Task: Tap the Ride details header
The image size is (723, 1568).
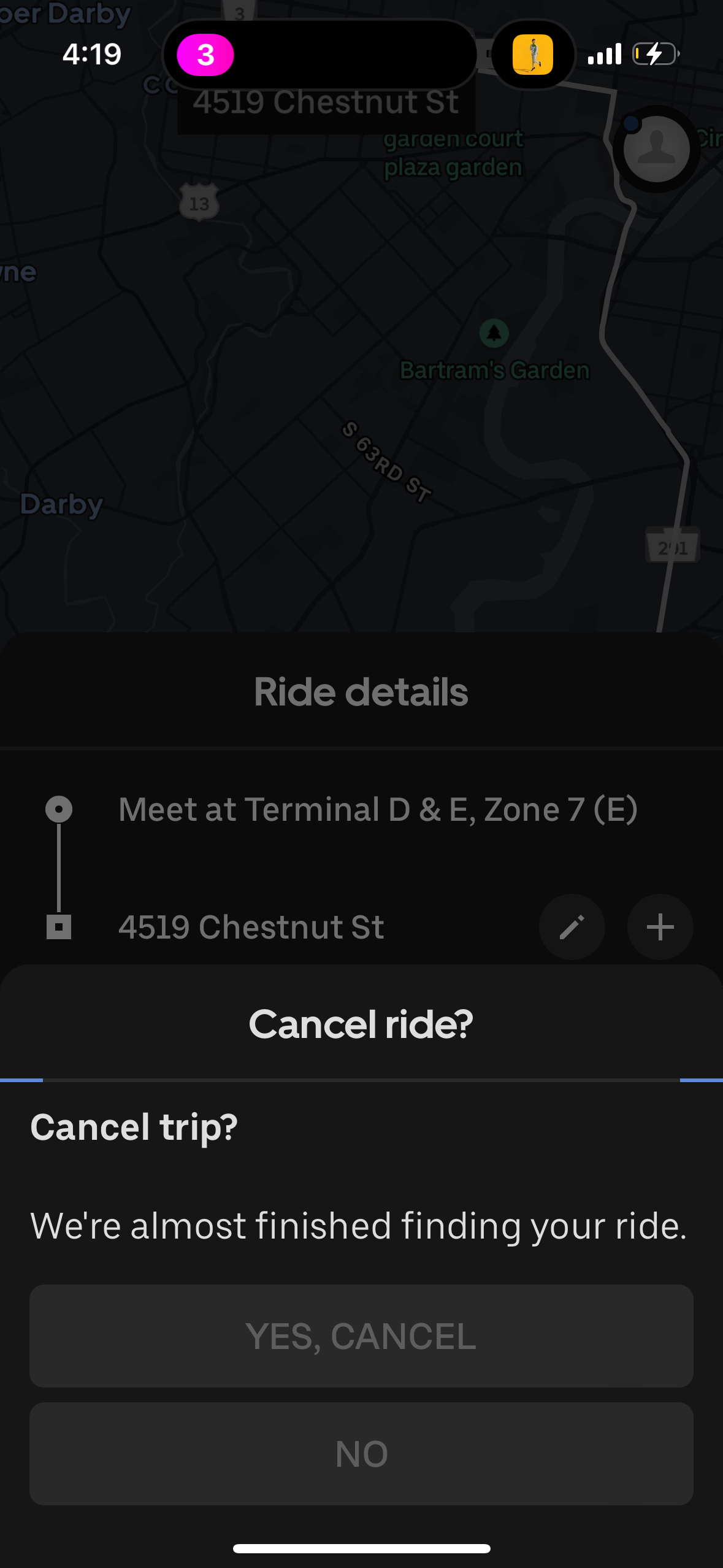Action: [361, 692]
